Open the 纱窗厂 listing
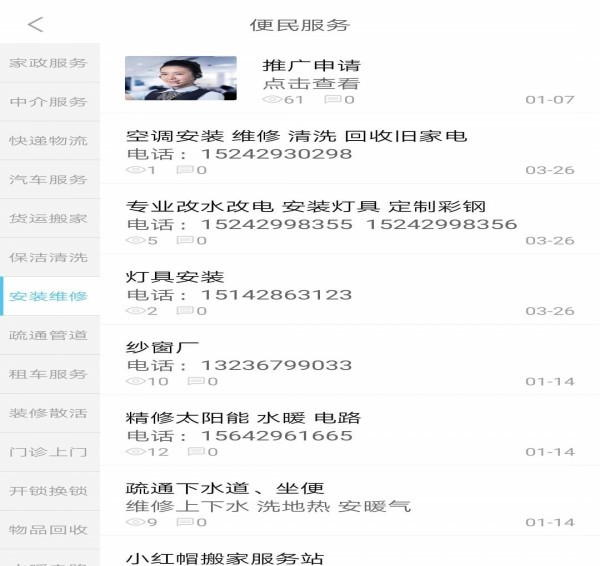 tap(350, 360)
